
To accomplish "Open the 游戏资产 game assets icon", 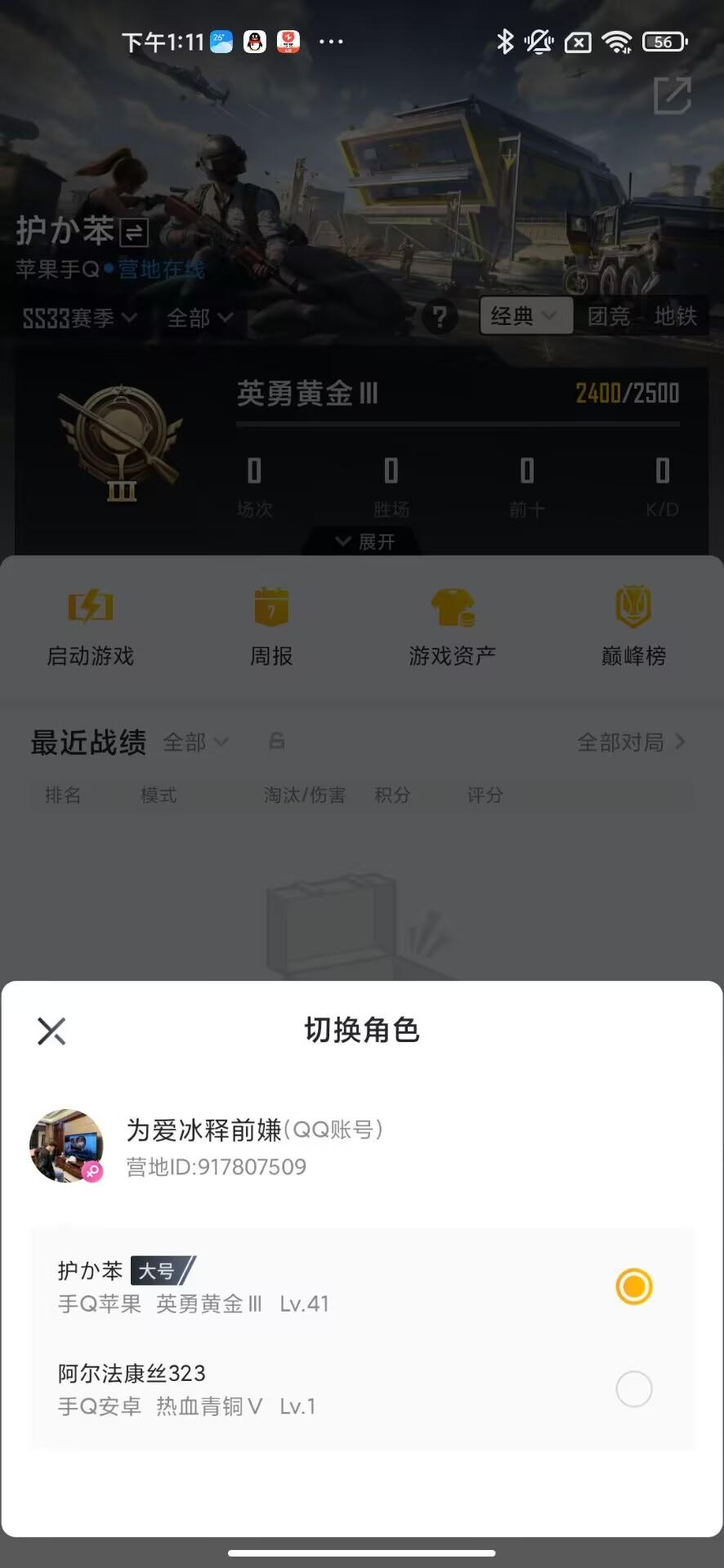I will click(452, 625).
